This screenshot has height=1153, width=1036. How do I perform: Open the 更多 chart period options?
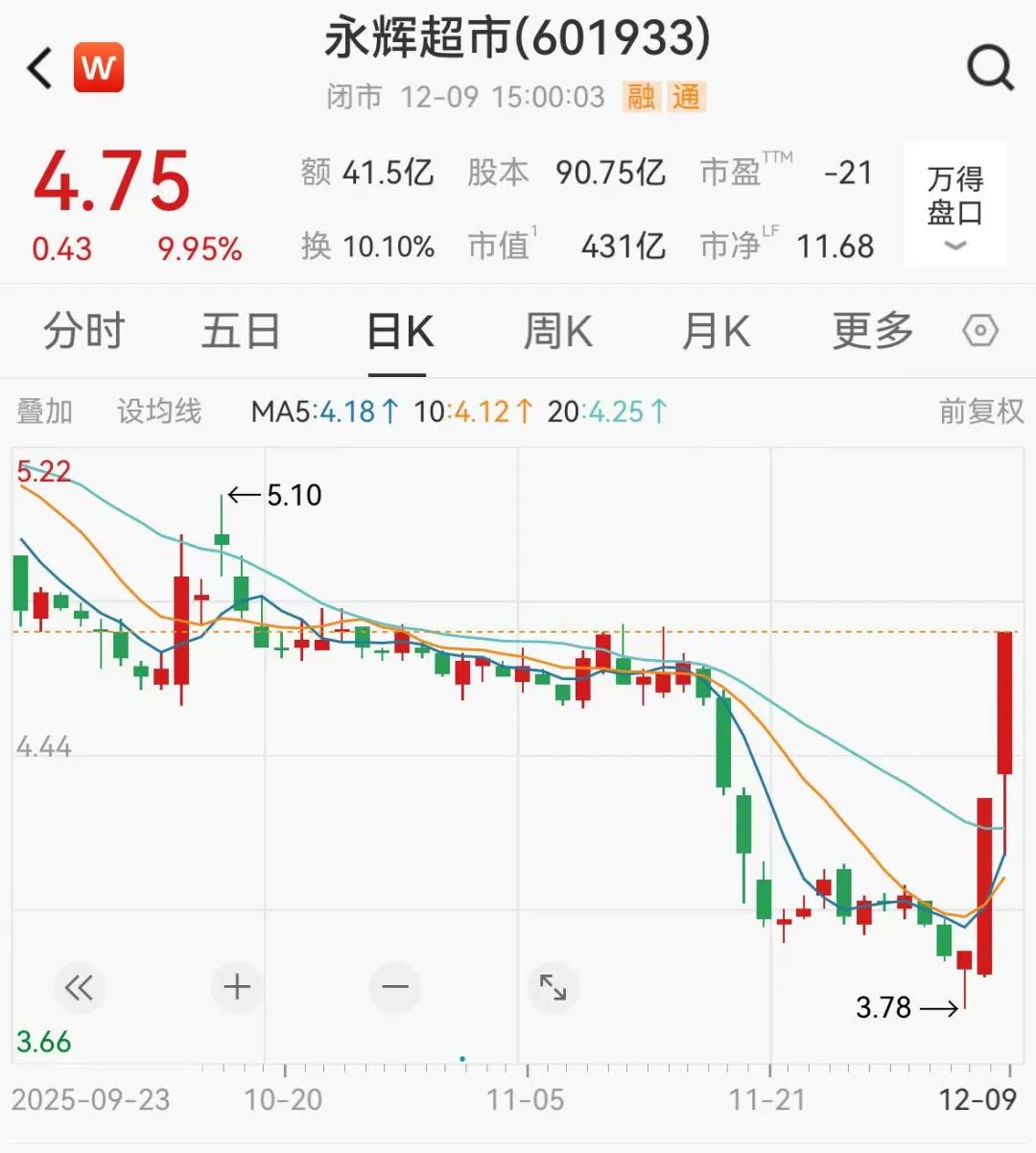[x=872, y=332]
